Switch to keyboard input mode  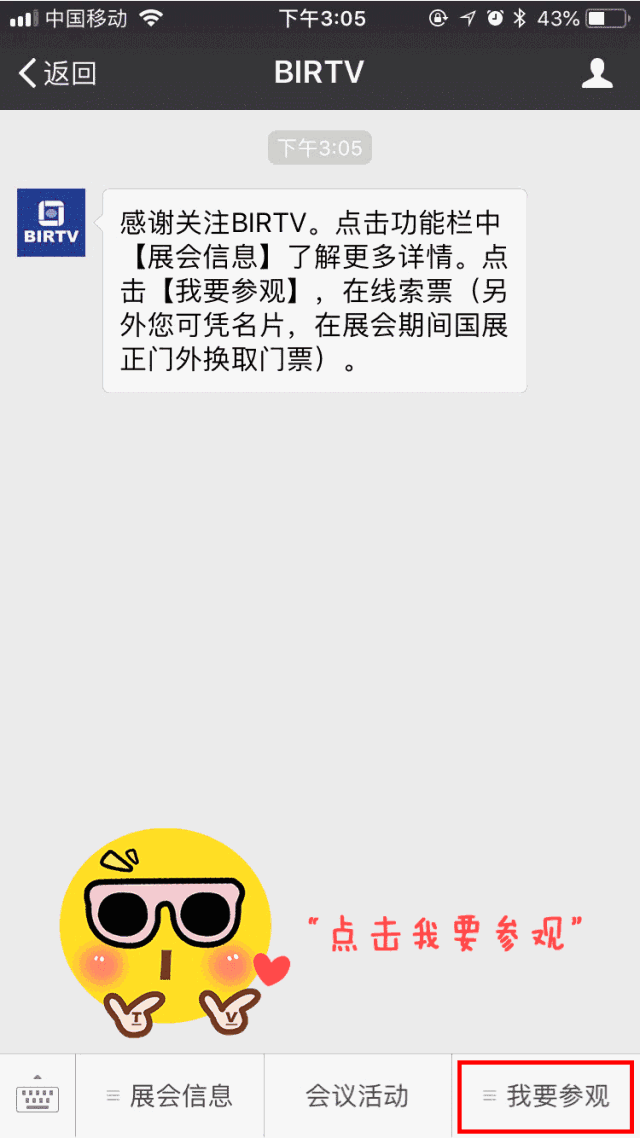pos(37,1096)
